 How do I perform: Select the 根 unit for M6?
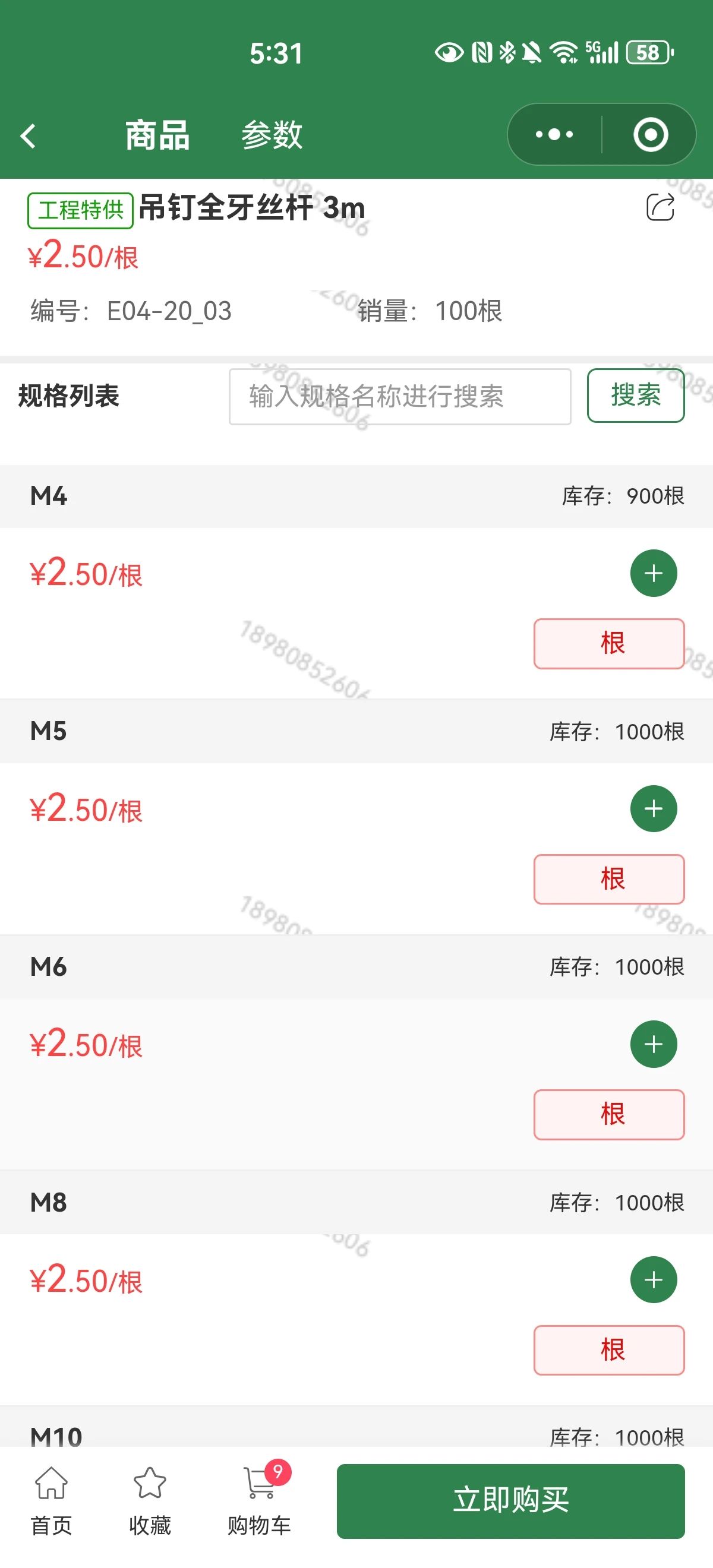(609, 1115)
